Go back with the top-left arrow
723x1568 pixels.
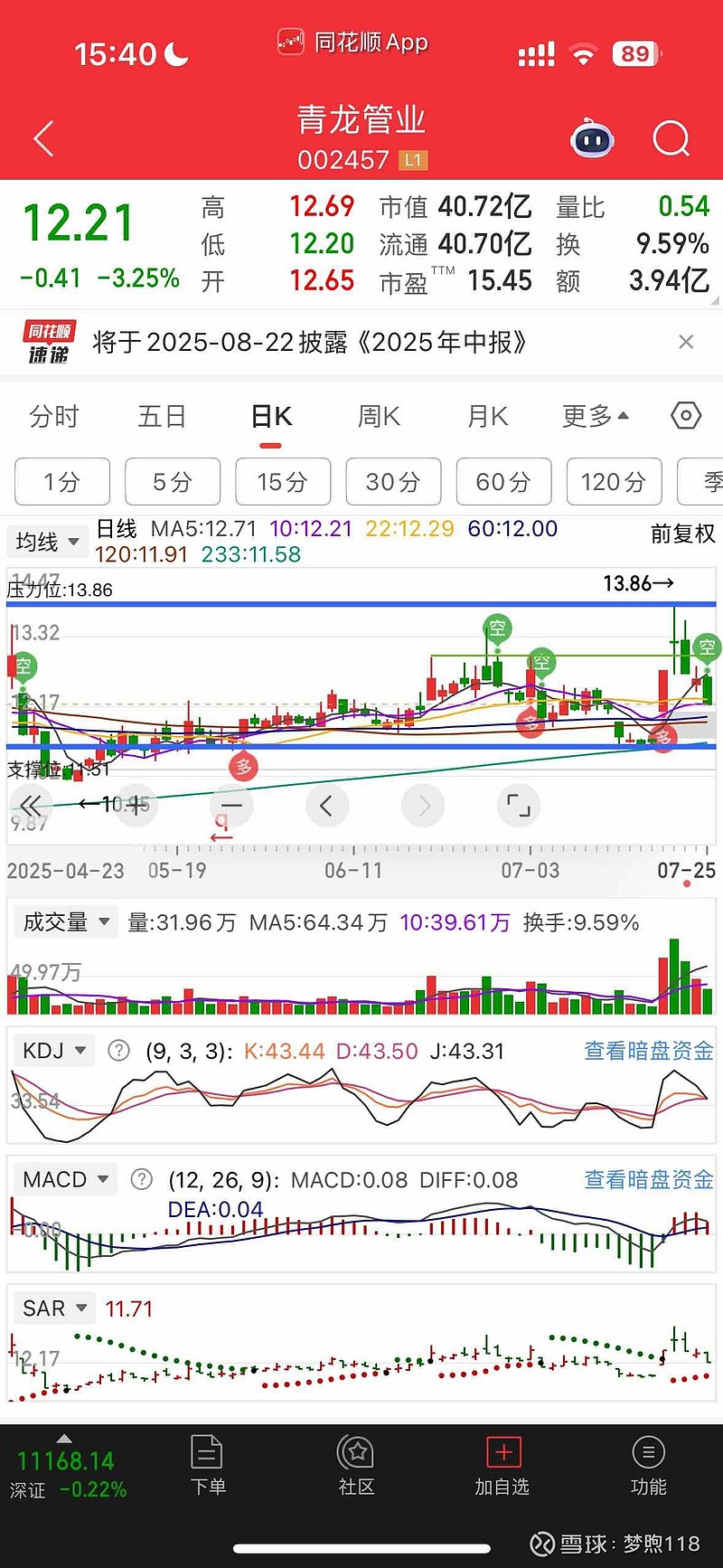point(43,139)
